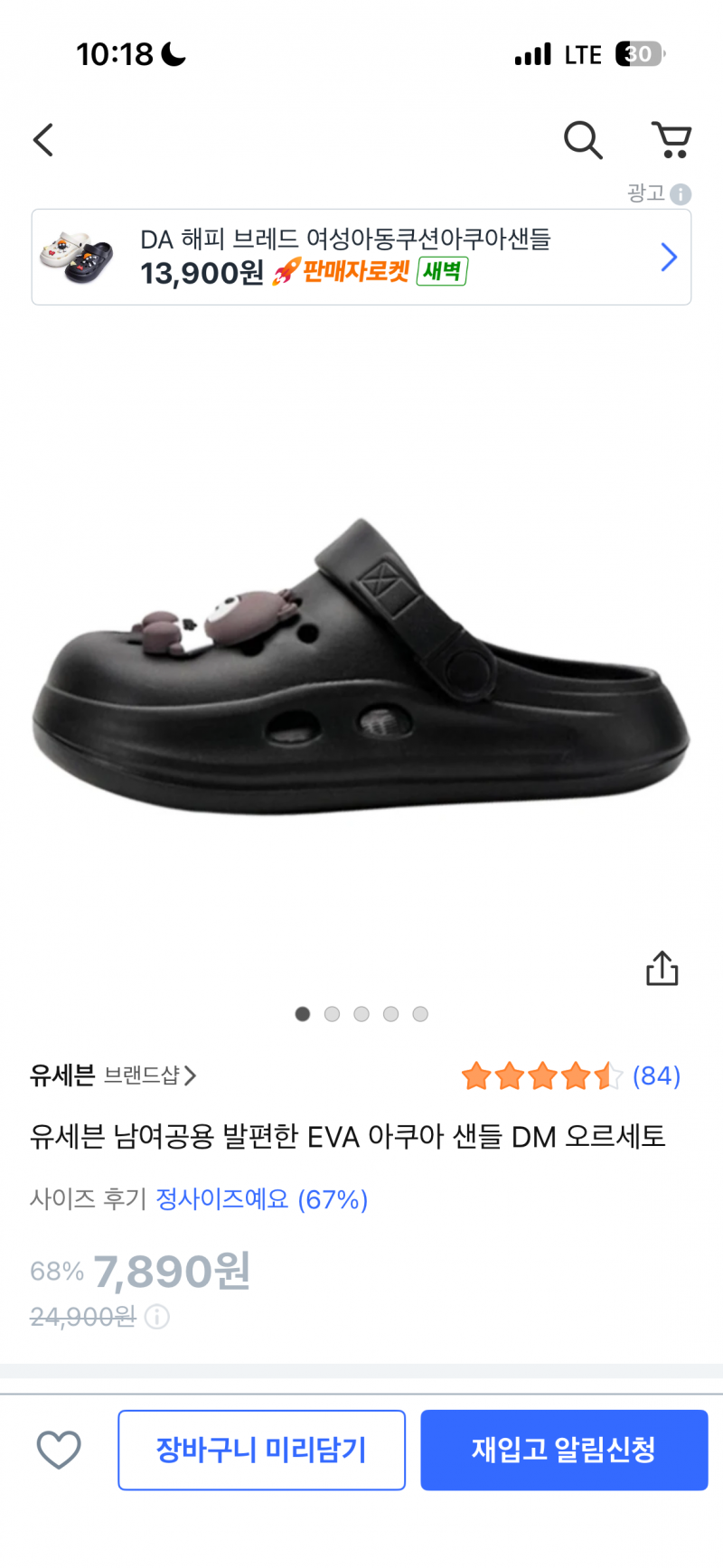Screen dimensions: 723x1568
Task: Open the search function
Action: [x=583, y=140]
